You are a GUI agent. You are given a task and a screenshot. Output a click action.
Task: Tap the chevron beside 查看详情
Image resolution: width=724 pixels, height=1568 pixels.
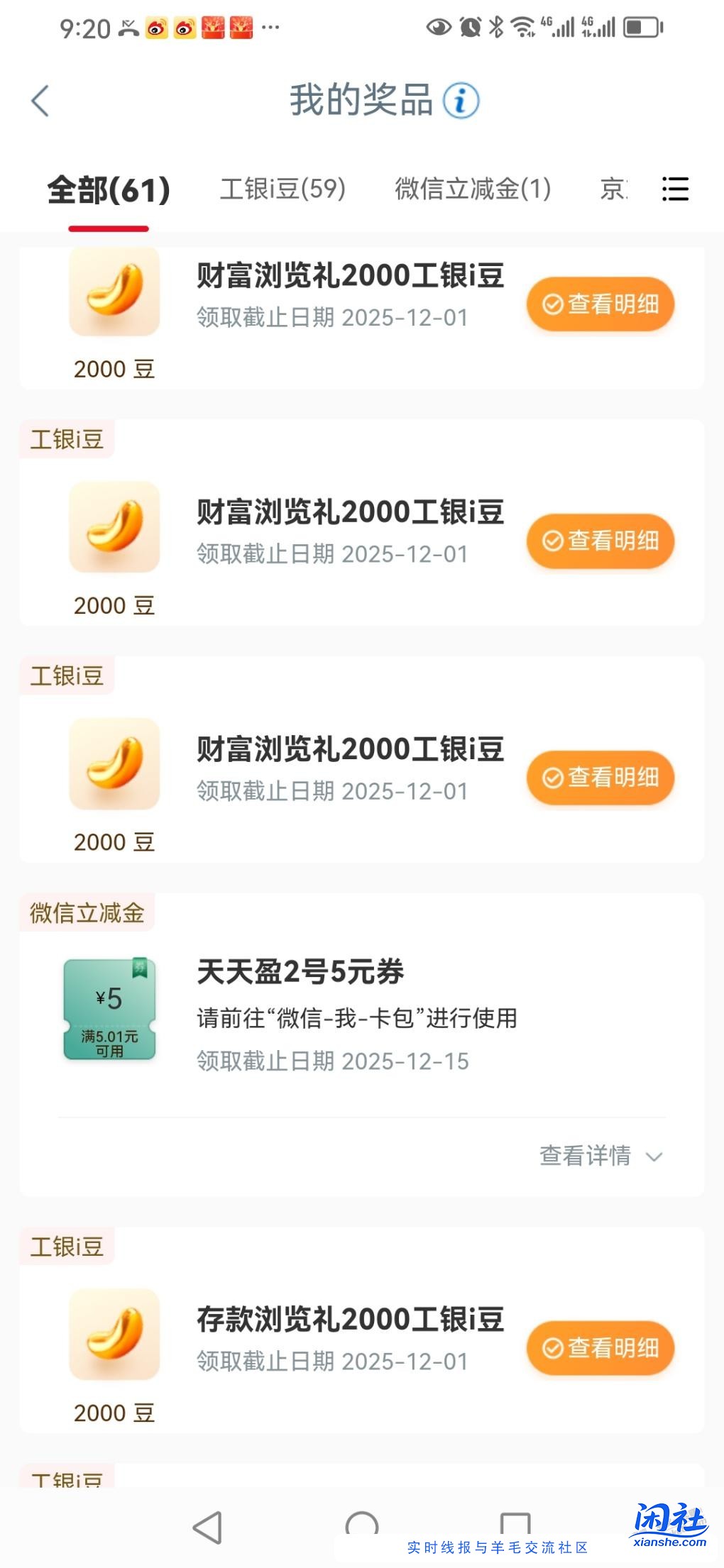click(x=654, y=1156)
